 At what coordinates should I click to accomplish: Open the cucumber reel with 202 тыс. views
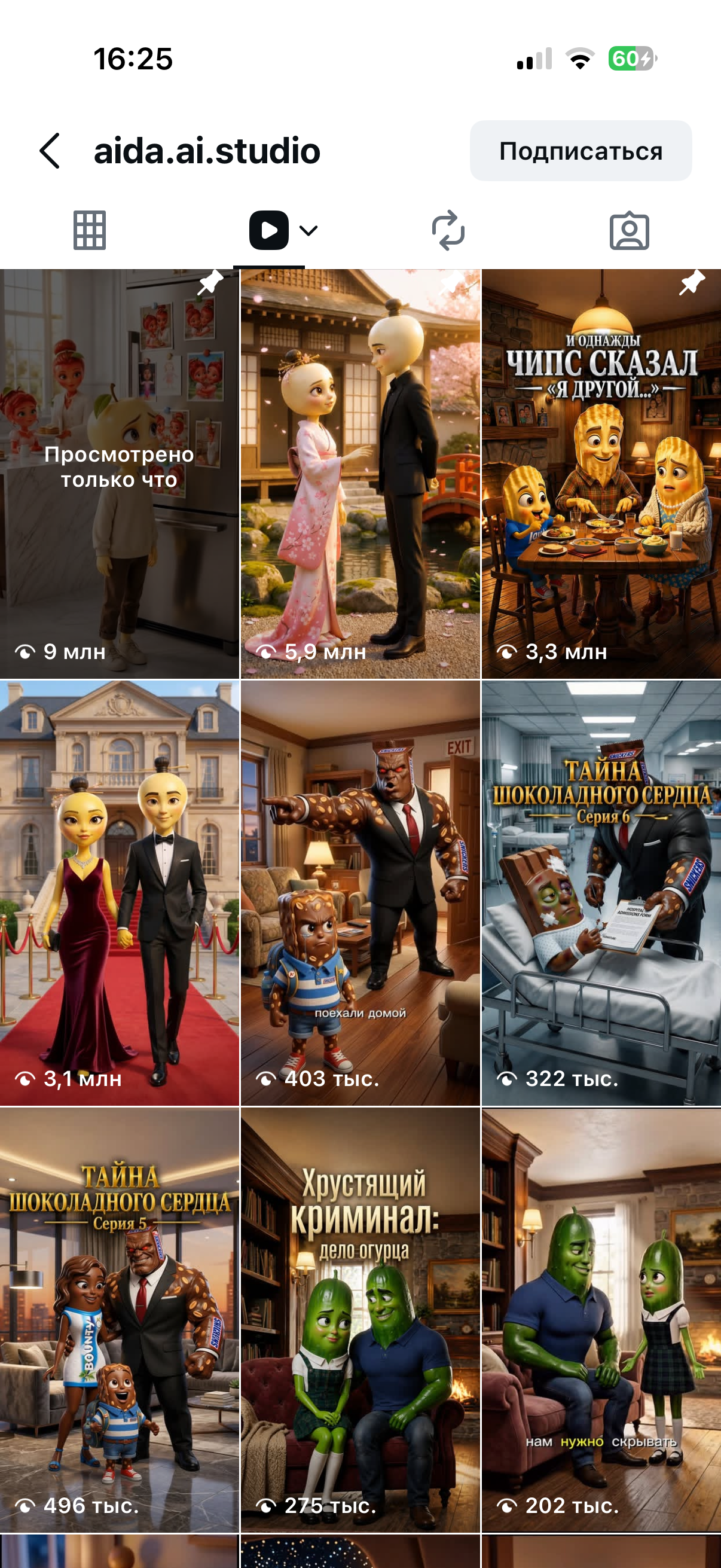tap(601, 1320)
